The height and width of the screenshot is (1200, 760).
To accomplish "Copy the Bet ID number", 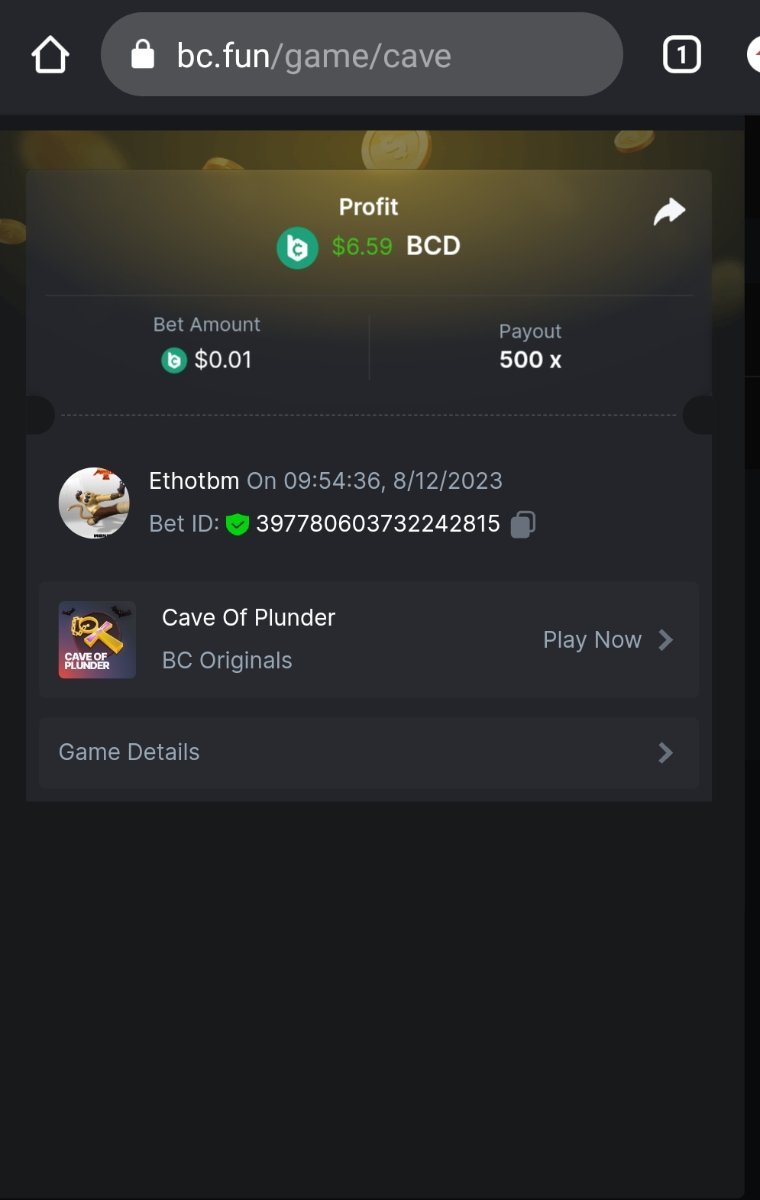I will 523,524.
